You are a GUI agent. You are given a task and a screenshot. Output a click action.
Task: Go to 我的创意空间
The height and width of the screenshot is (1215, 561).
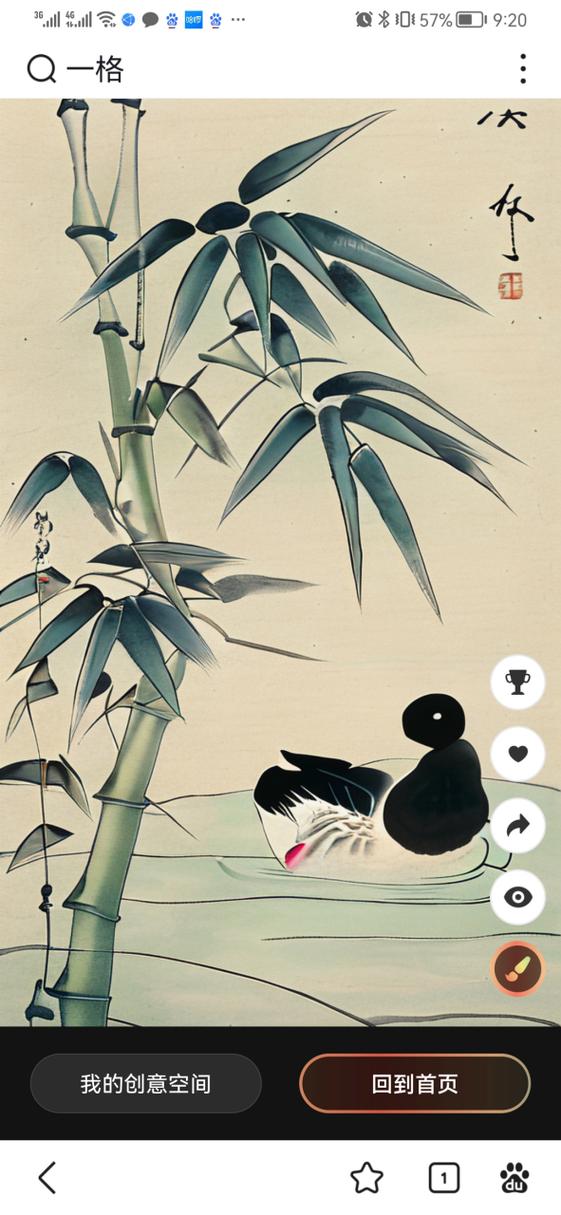146,1083
